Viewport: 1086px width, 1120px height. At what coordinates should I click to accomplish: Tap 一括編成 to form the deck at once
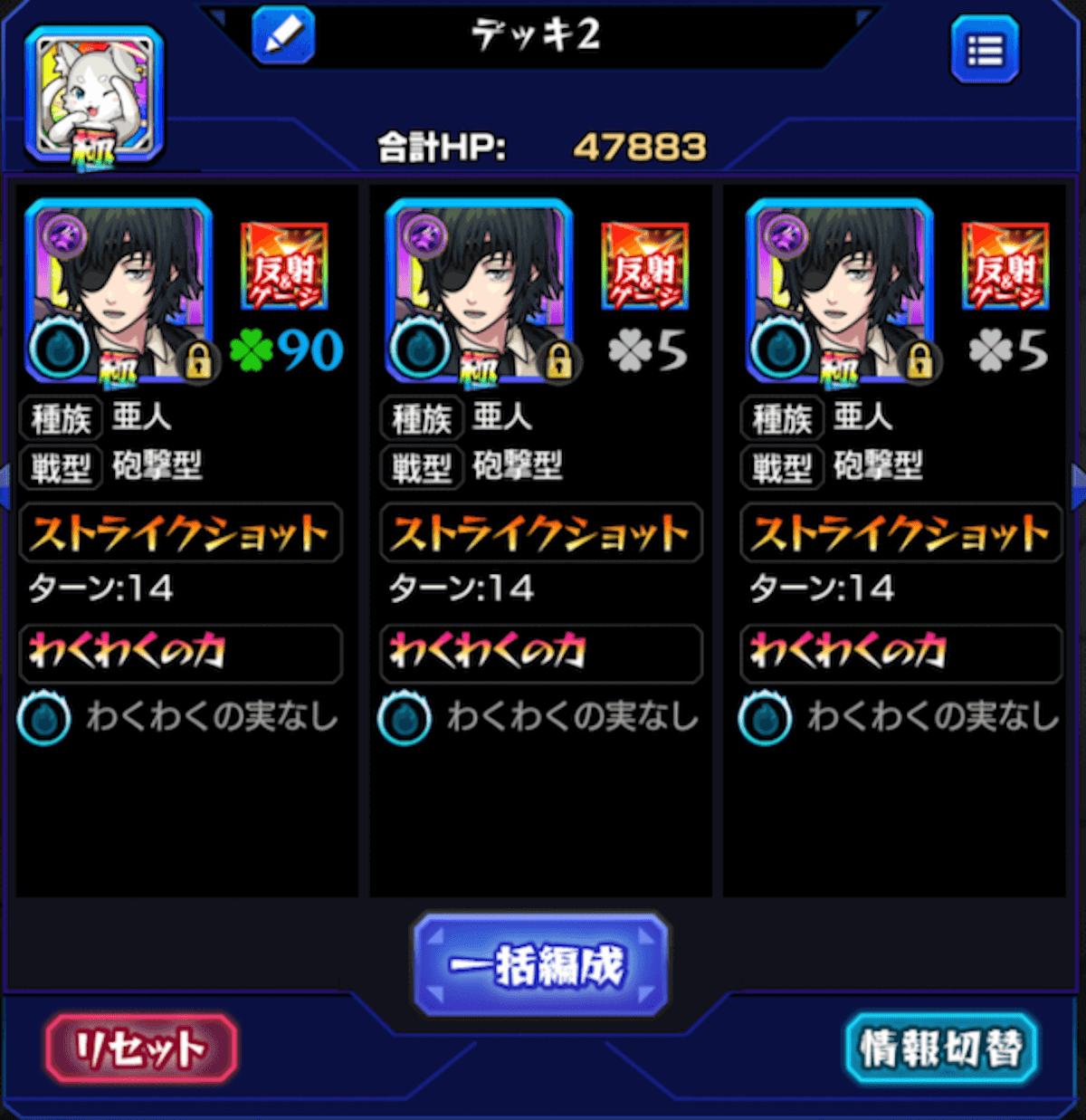[x=540, y=965]
